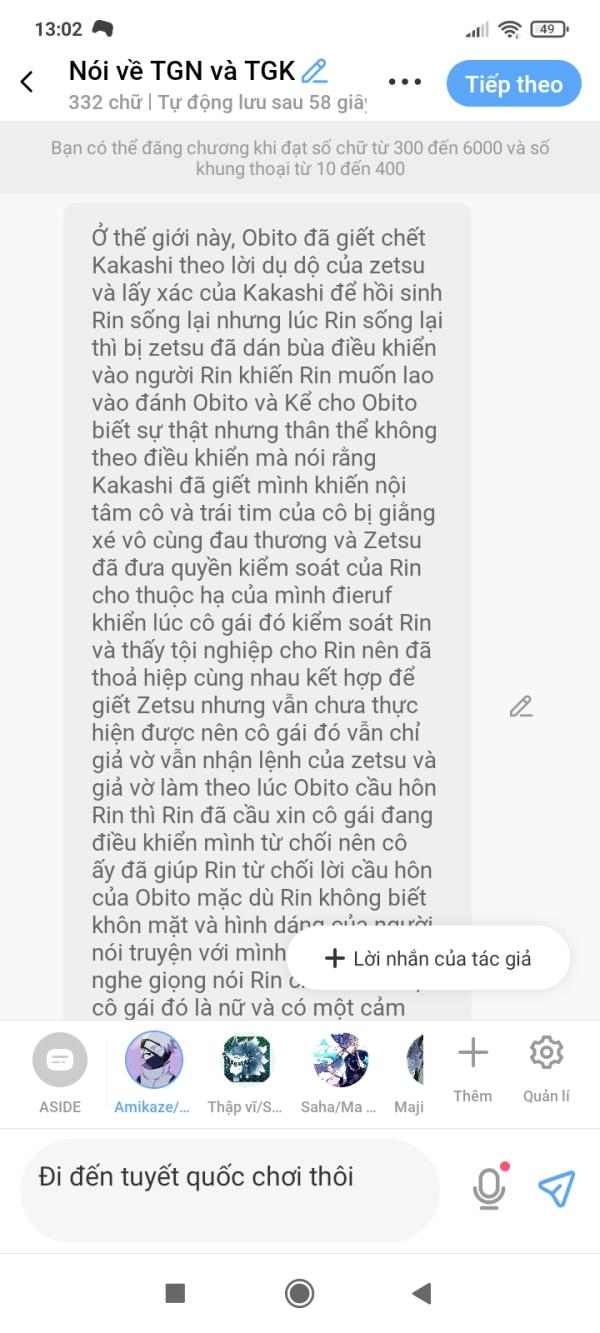The image size is (600, 1333).
Task: Tap the Tiếp theo button
Action: pyautogui.click(x=514, y=83)
